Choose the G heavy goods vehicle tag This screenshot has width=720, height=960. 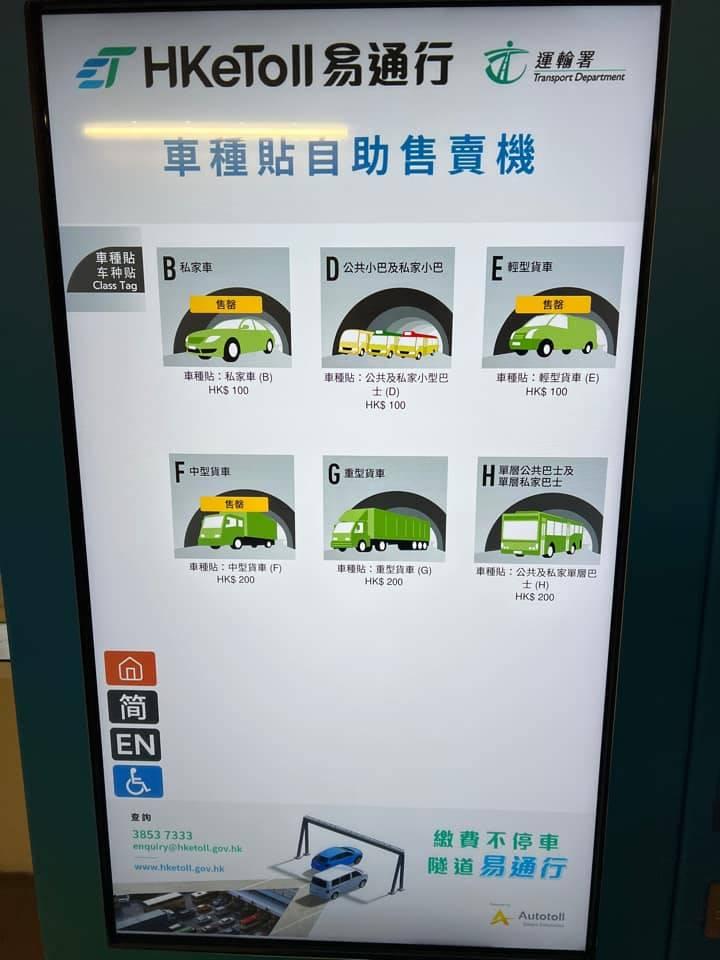pos(385,510)
